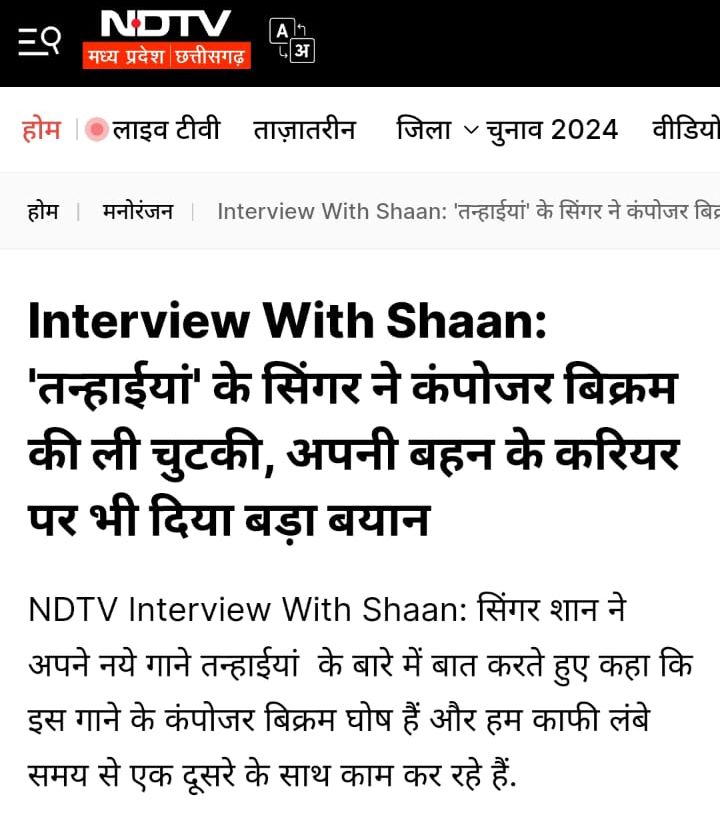Tap होम in the breadcrumb
The image size is (720, 837).
coord(43,211)
